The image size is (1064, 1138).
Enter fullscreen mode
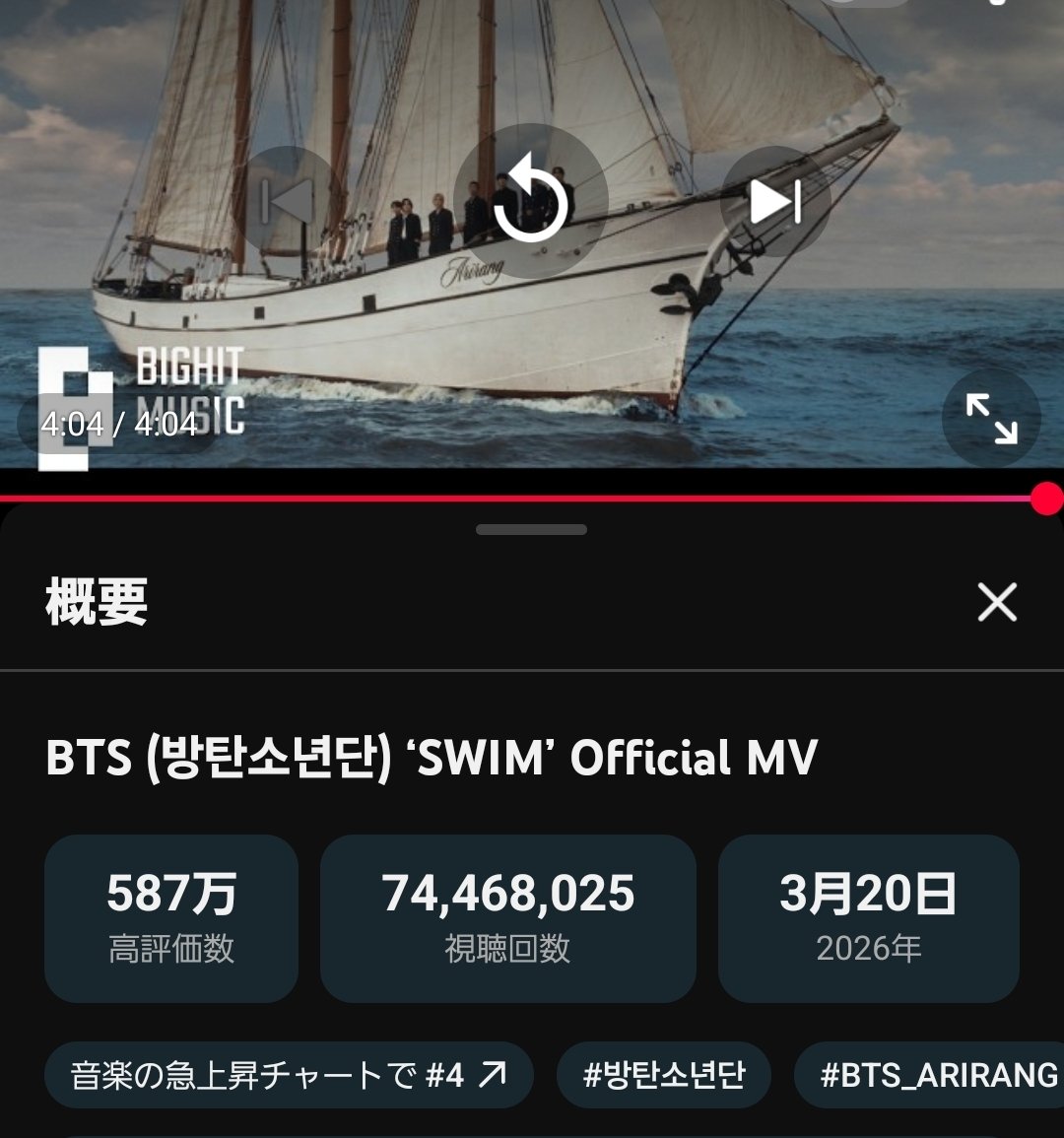click(x=991, y=419)
